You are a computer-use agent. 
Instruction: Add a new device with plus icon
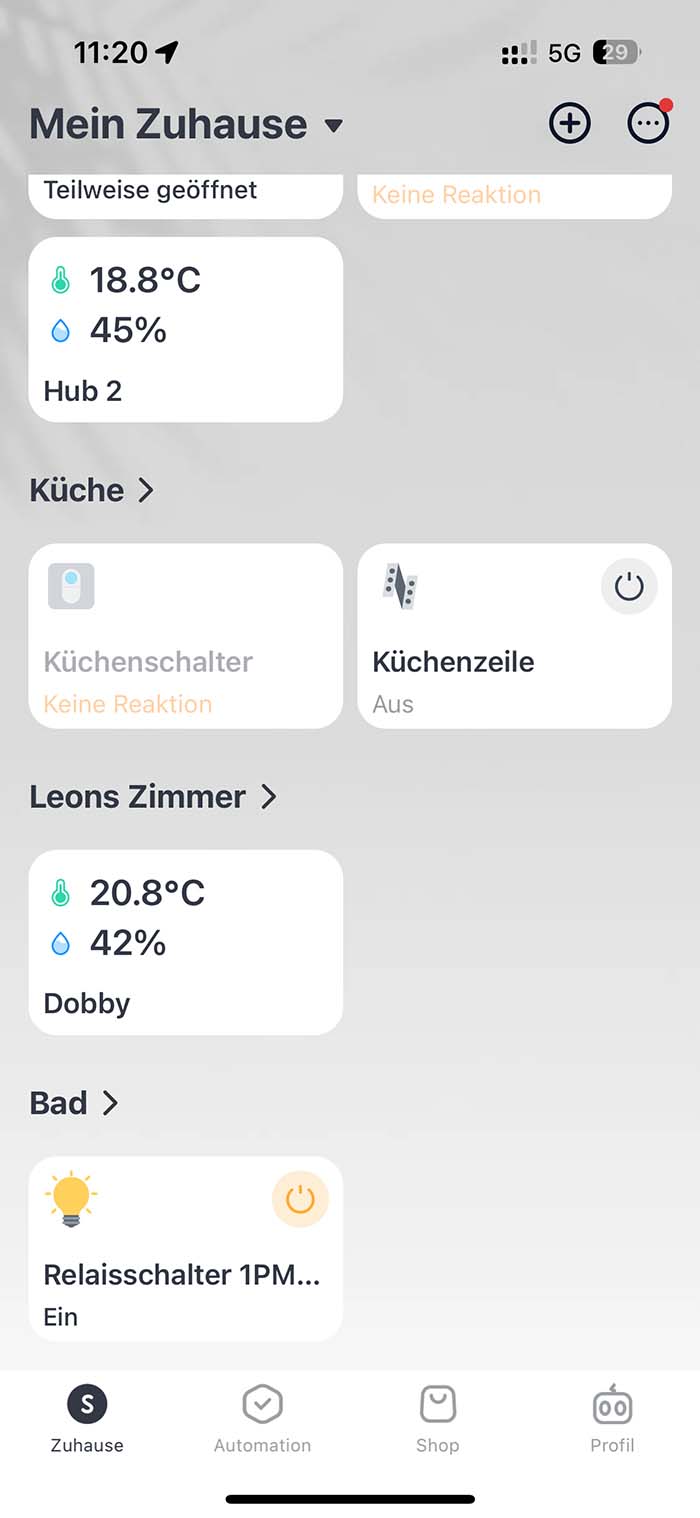pyautogui.click(x=570, y=124)
